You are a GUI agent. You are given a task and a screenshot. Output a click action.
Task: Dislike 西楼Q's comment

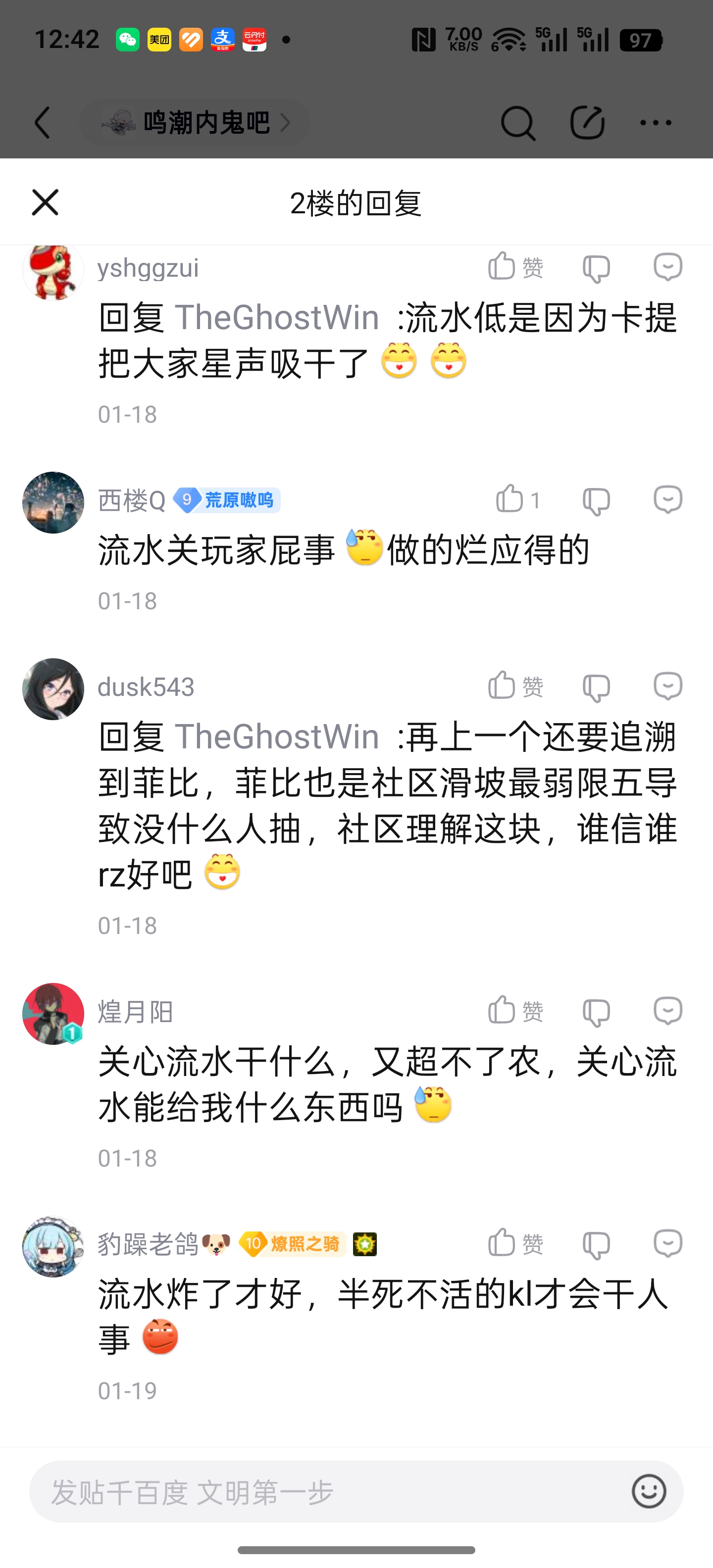tap(596, 501)
